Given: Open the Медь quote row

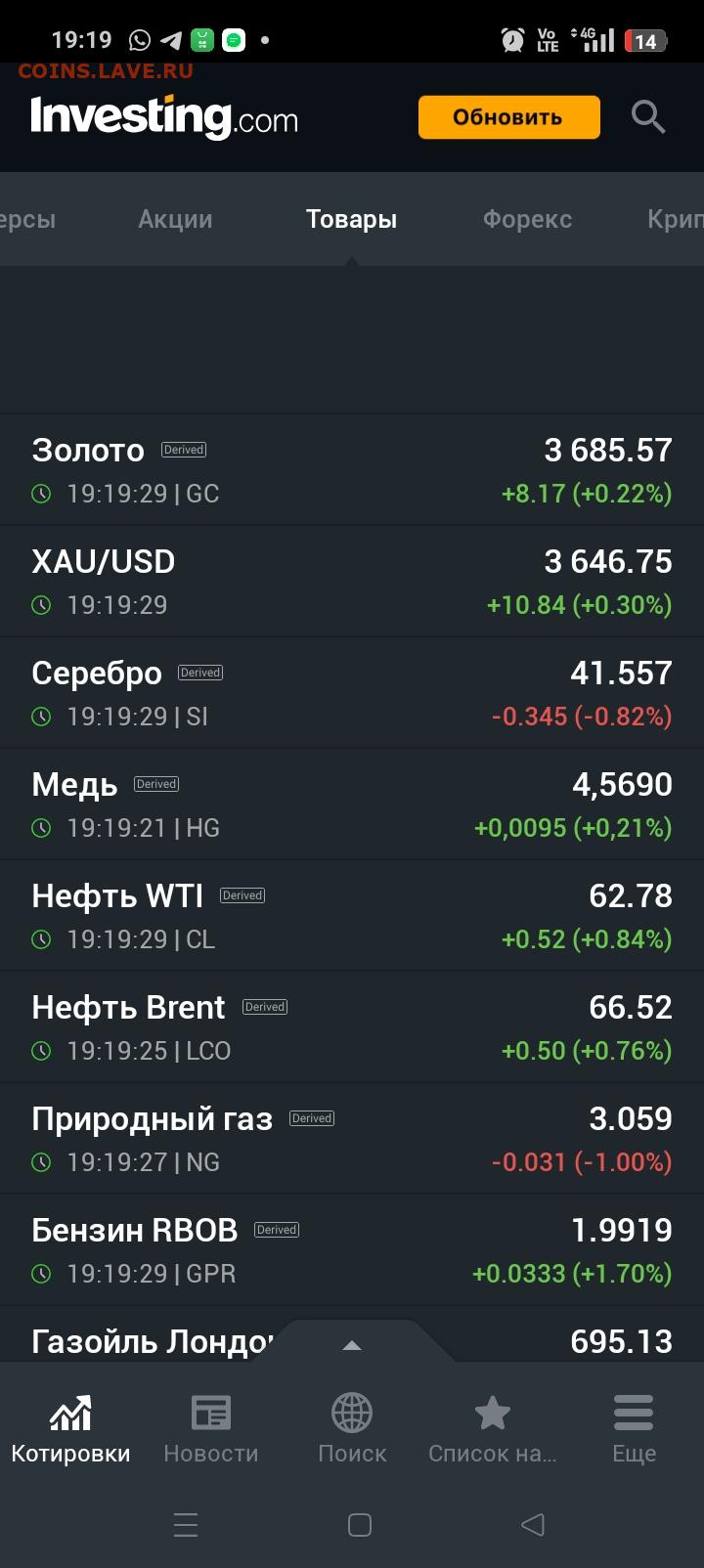Looking at the screenshot, I should pyautogui.click(x=352, y=805).
